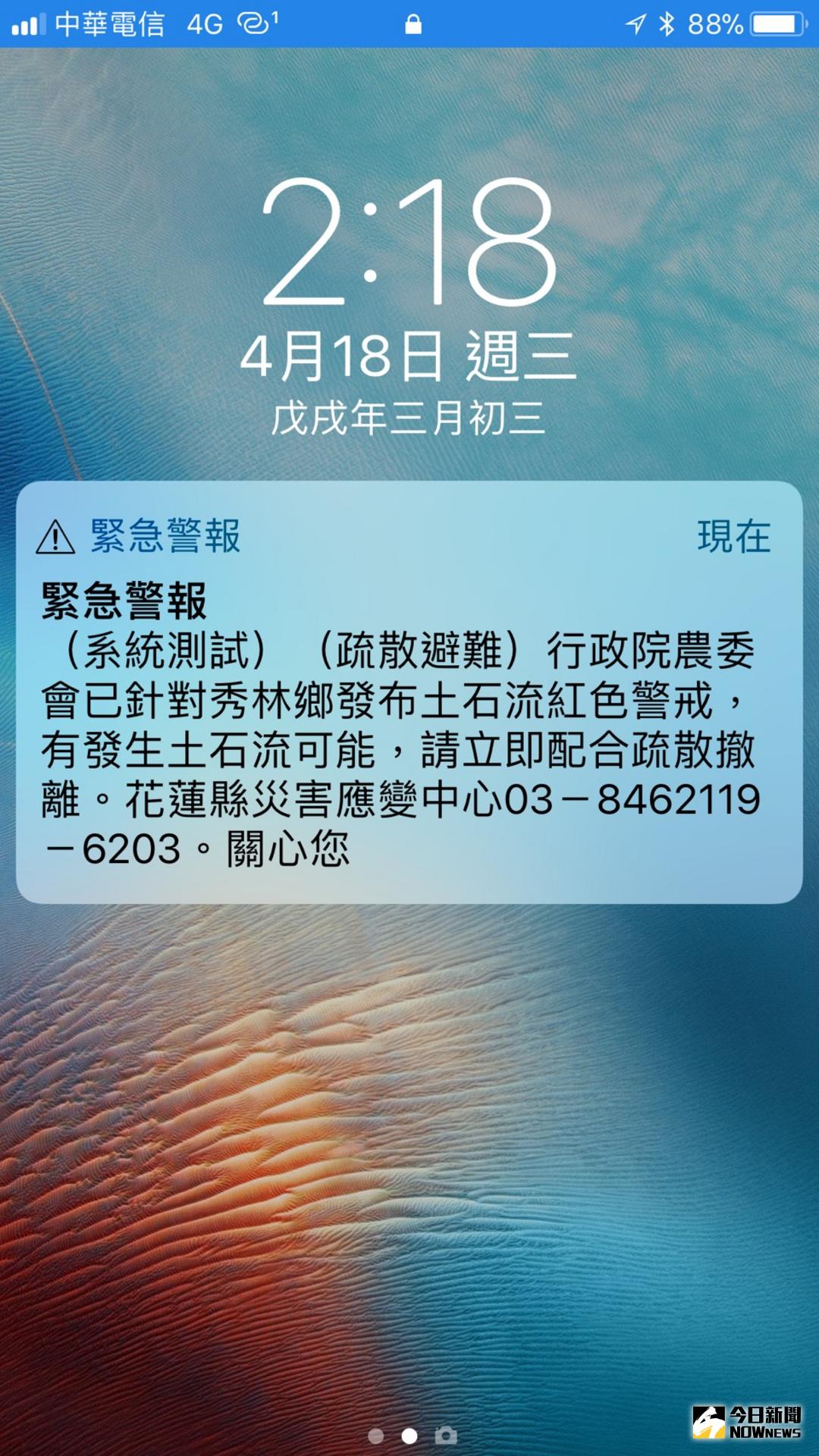The image size is (819, 1456).
Task: Tap 現在 on the notification header
Action: [732, 536]
